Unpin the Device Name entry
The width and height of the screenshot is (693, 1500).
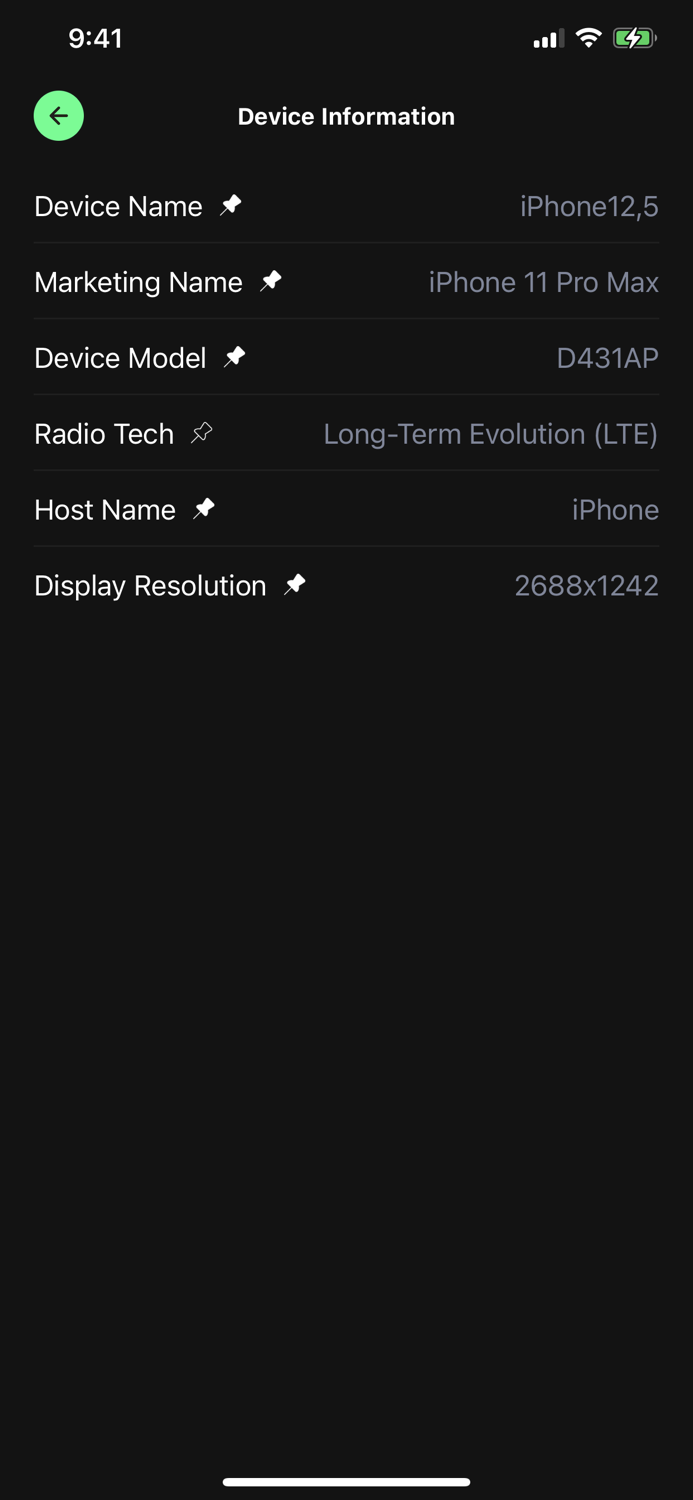click(231, 205)
